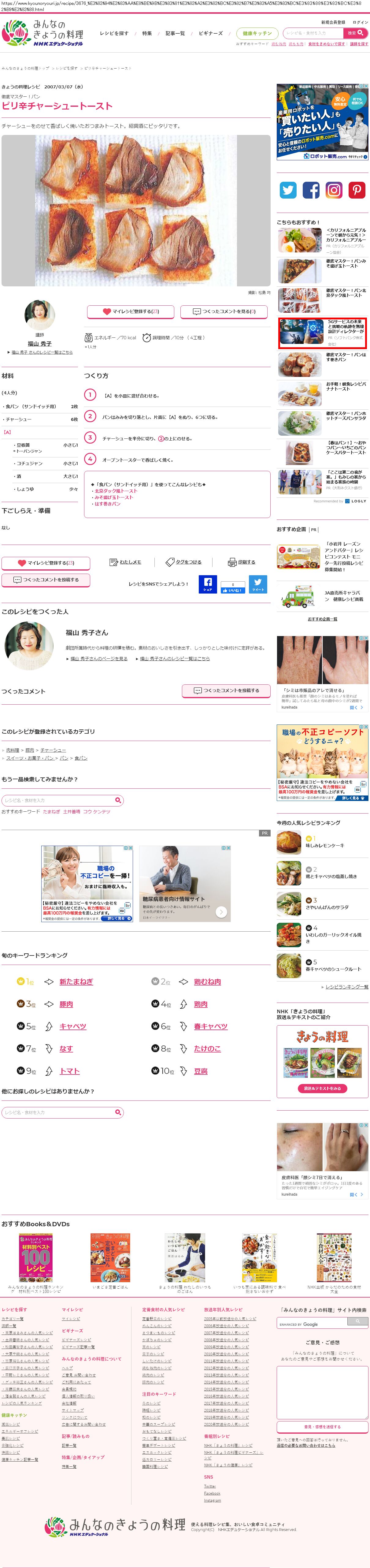Print the recipe with 印刷する
Image resolution: width=370 pixels, height=1568 pixels.
[242, 562]
